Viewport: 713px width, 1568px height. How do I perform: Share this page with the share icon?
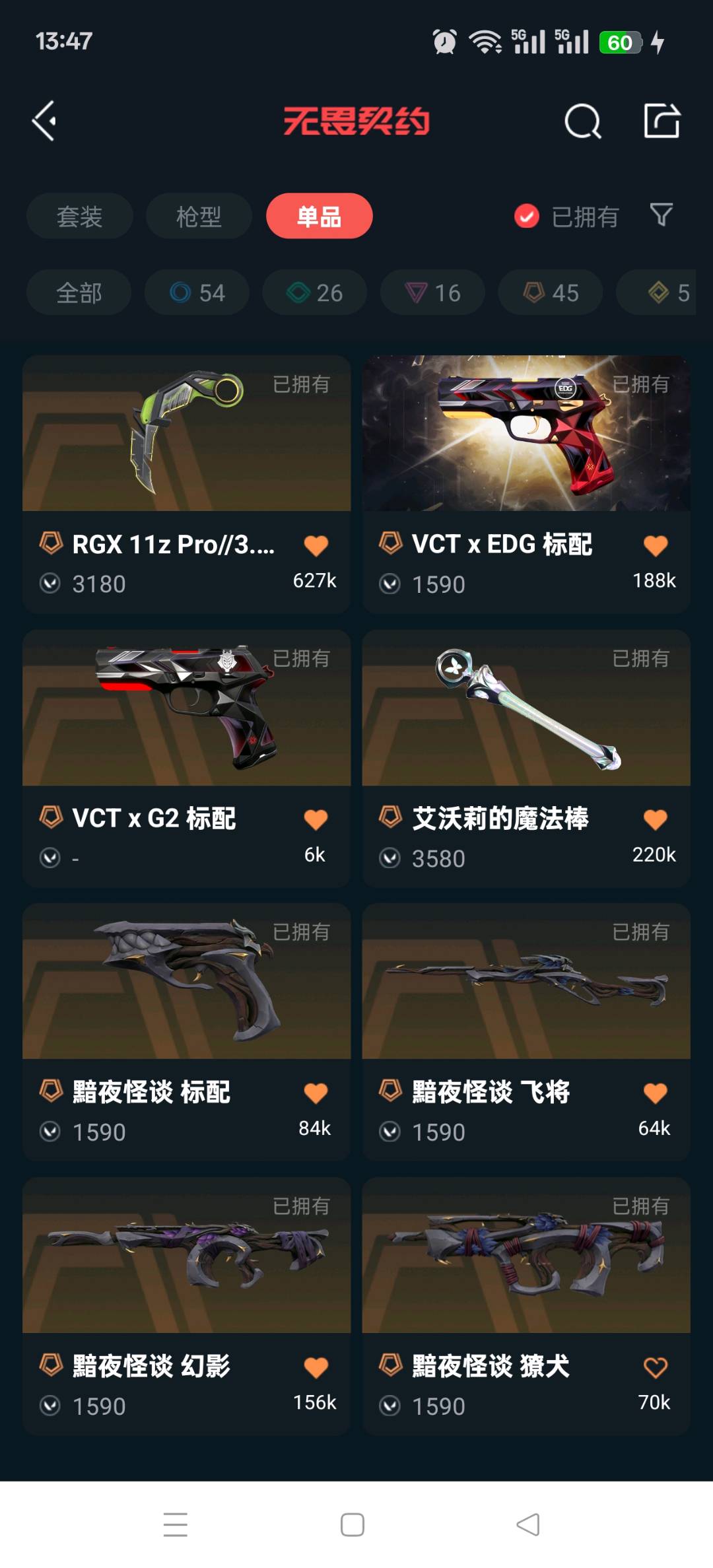pyautogui.click(x=662, y=121)
